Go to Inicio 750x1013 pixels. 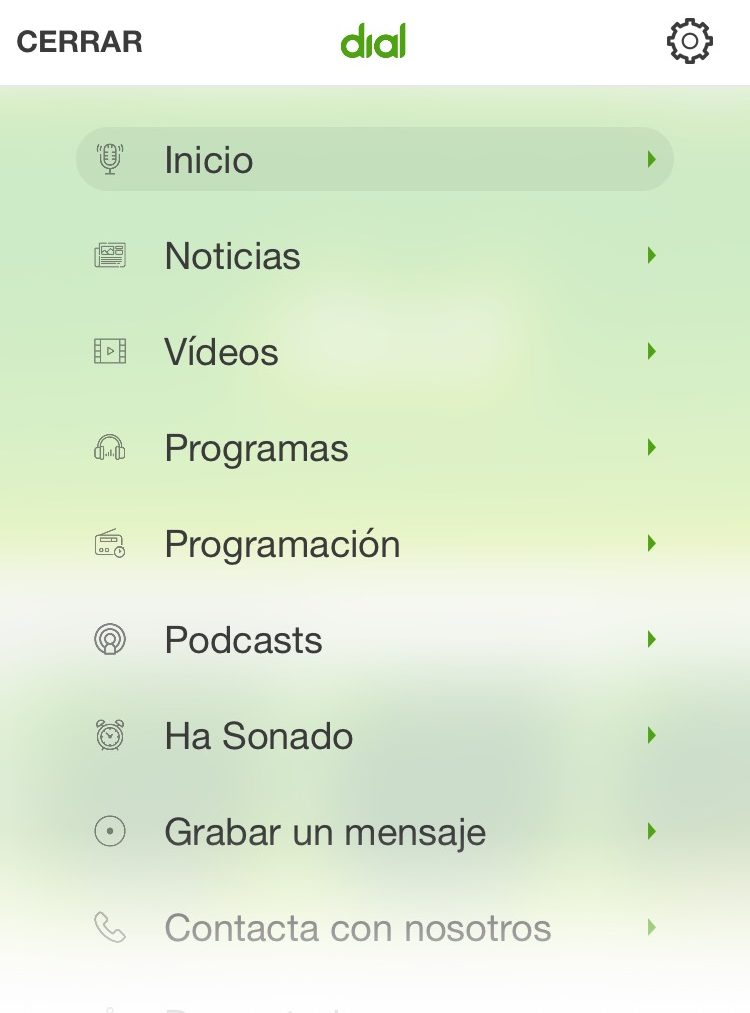click(x=374, y=160)
